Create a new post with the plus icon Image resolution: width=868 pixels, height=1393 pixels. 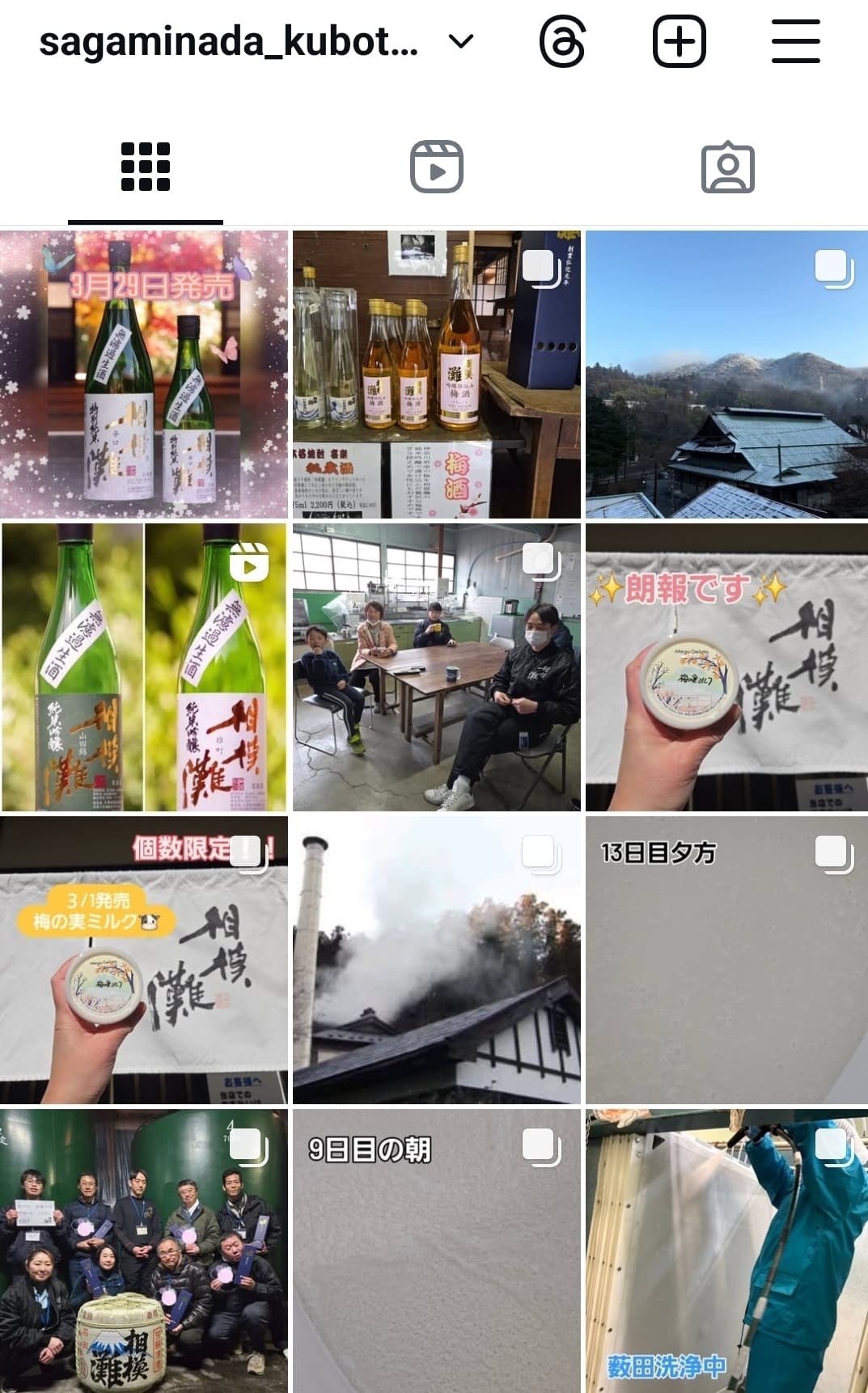pos(679,42)
